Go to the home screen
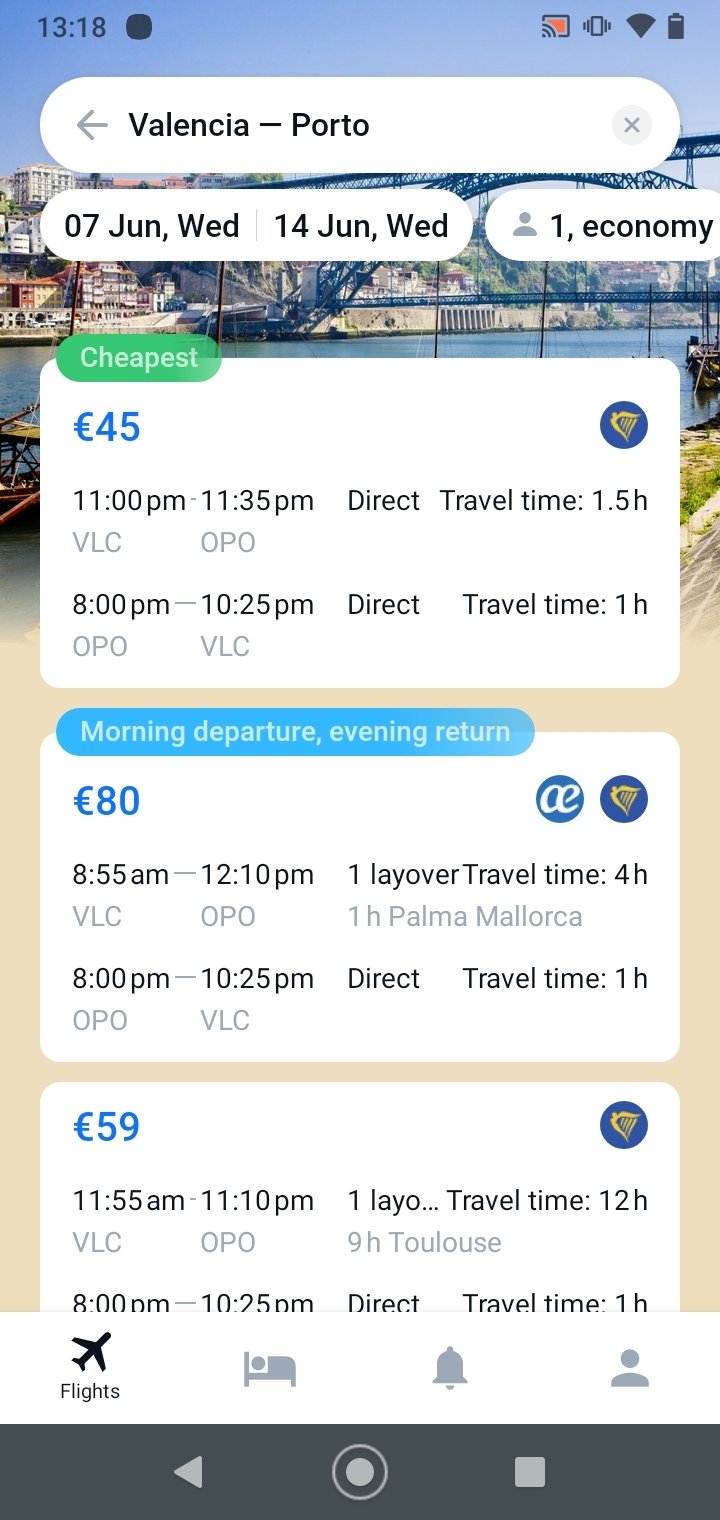This screenshot has width=720, height=1520. coord(360,1472)
